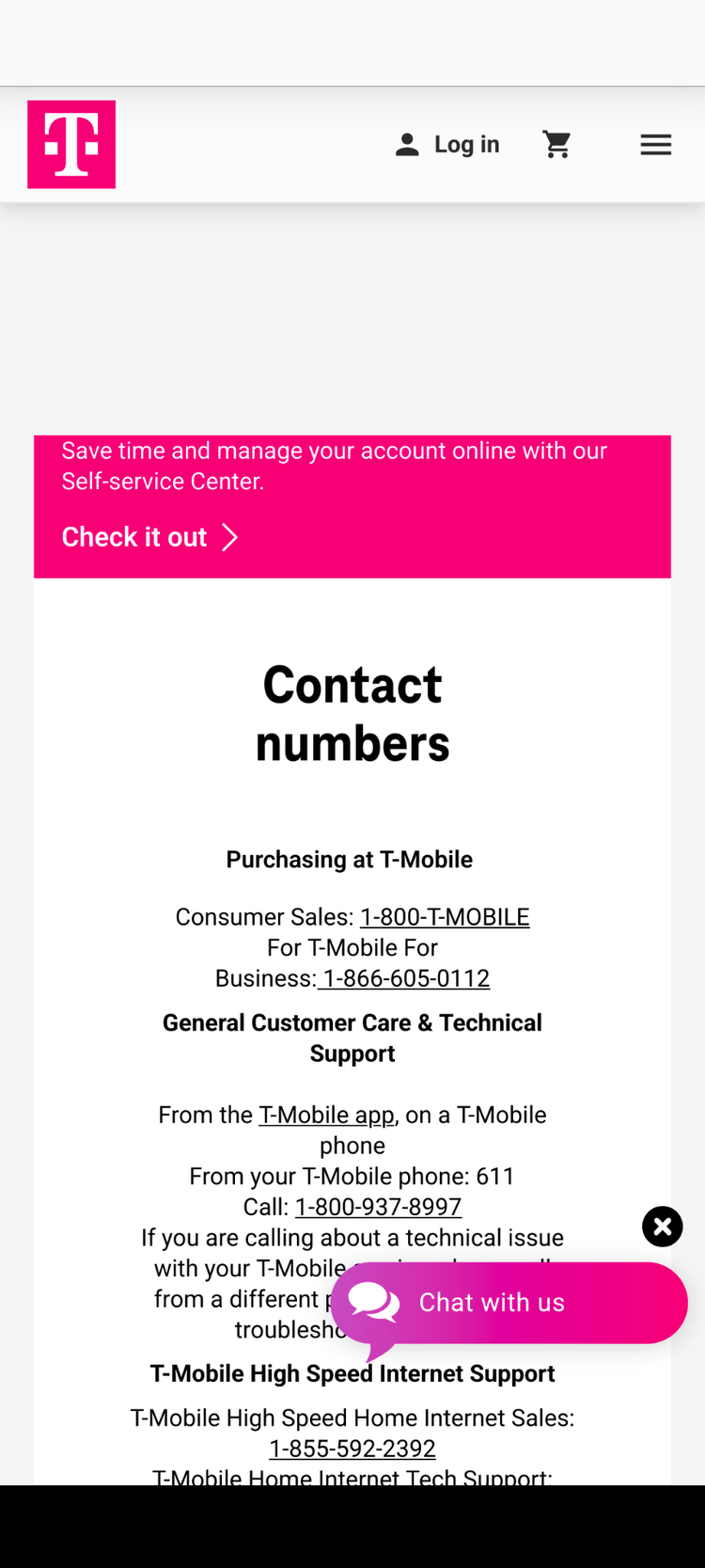Open the T-Mobile app link
The width and height of the screenshot is (705, 1568).
click(326, 1115)
